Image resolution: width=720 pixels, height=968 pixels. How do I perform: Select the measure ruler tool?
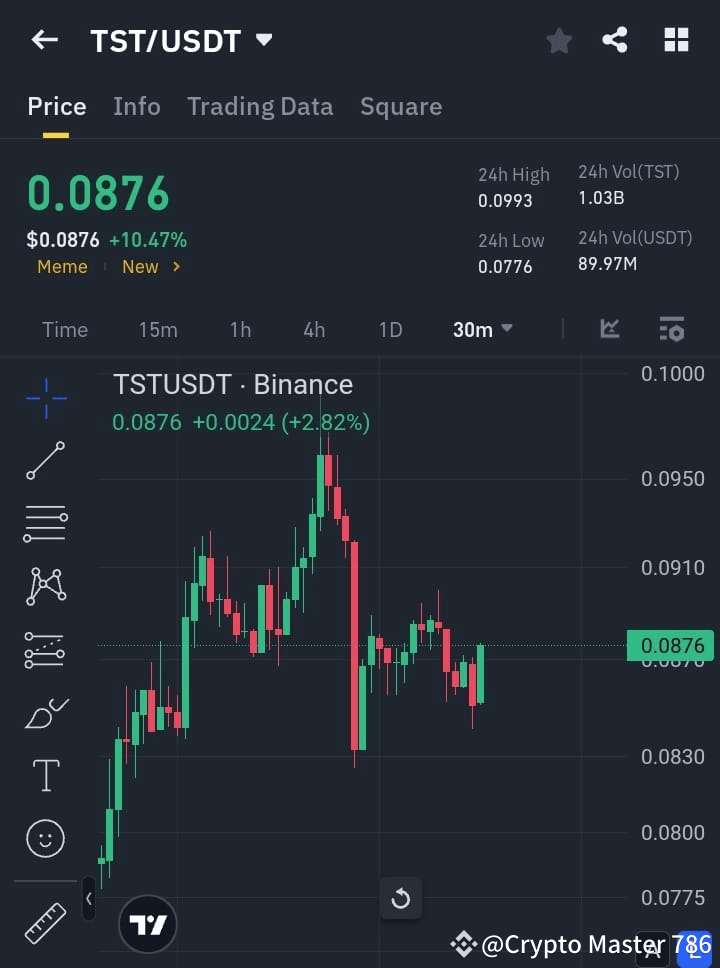(x=45, y=922)
